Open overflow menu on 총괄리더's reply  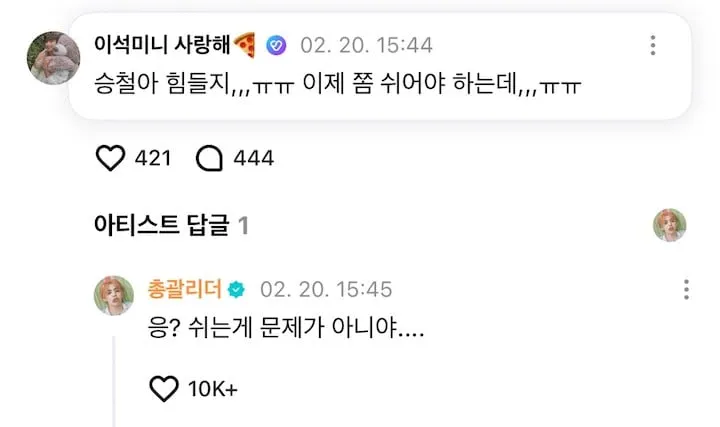(x=686, y=290)
